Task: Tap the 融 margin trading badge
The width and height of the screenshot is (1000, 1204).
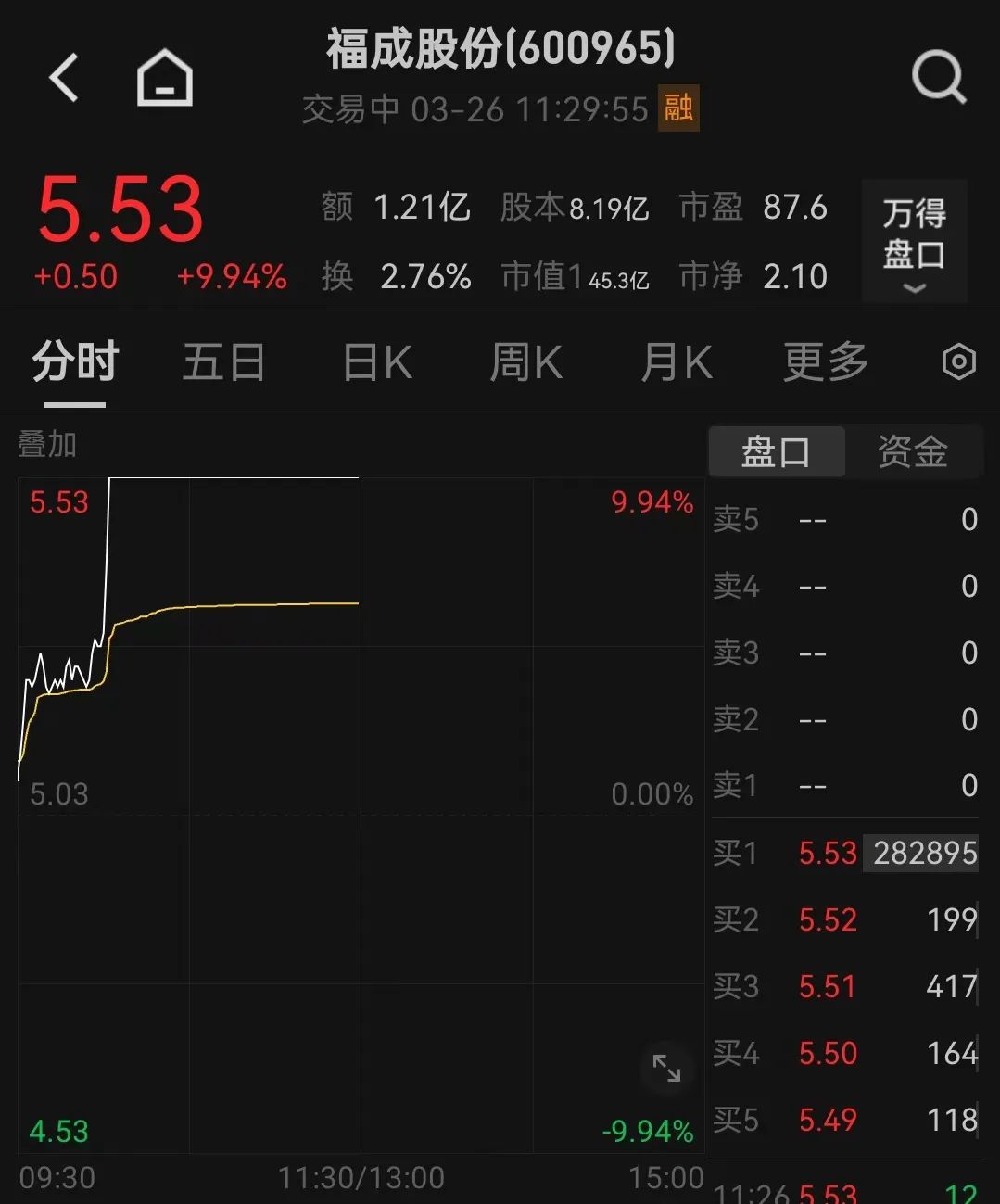Action: 678,108
